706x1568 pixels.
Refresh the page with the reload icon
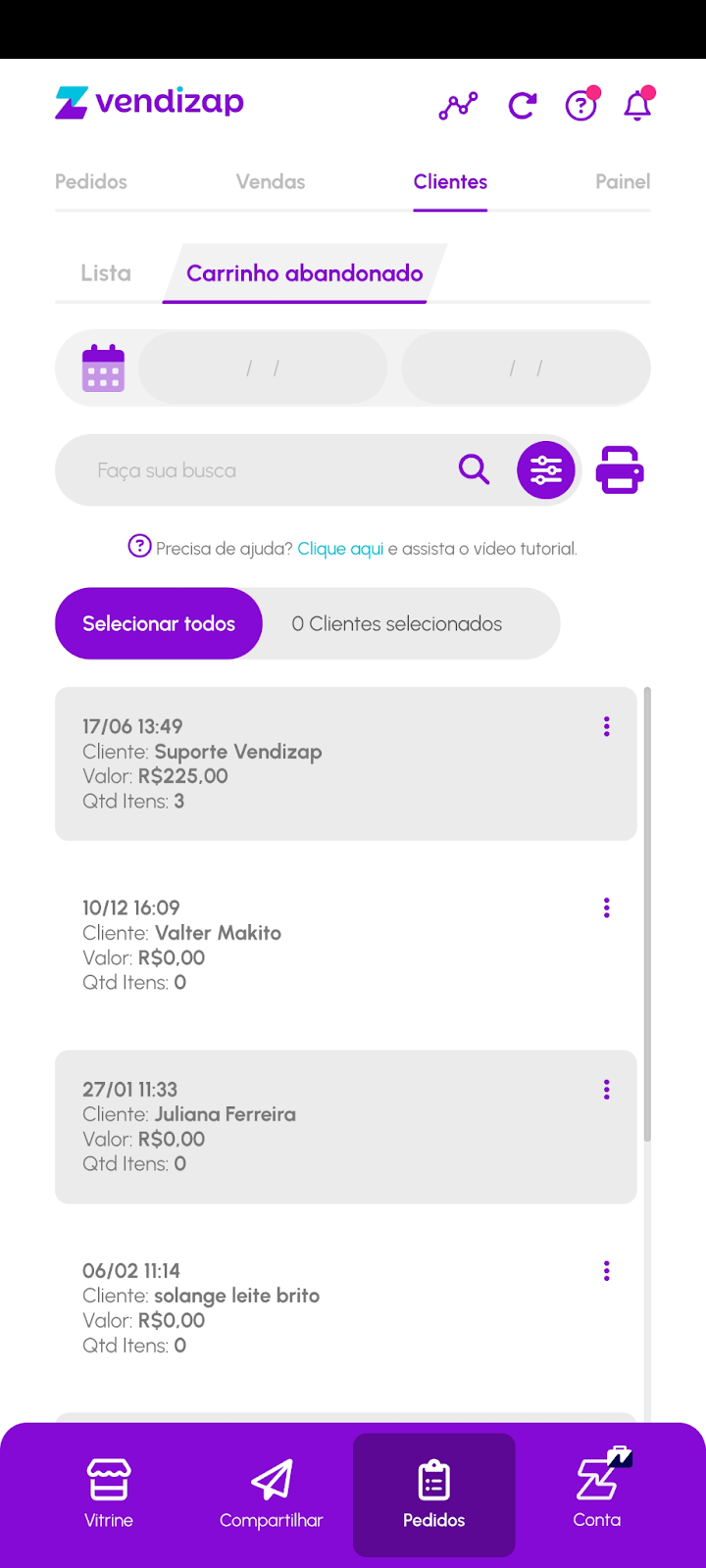click(522, 105)
